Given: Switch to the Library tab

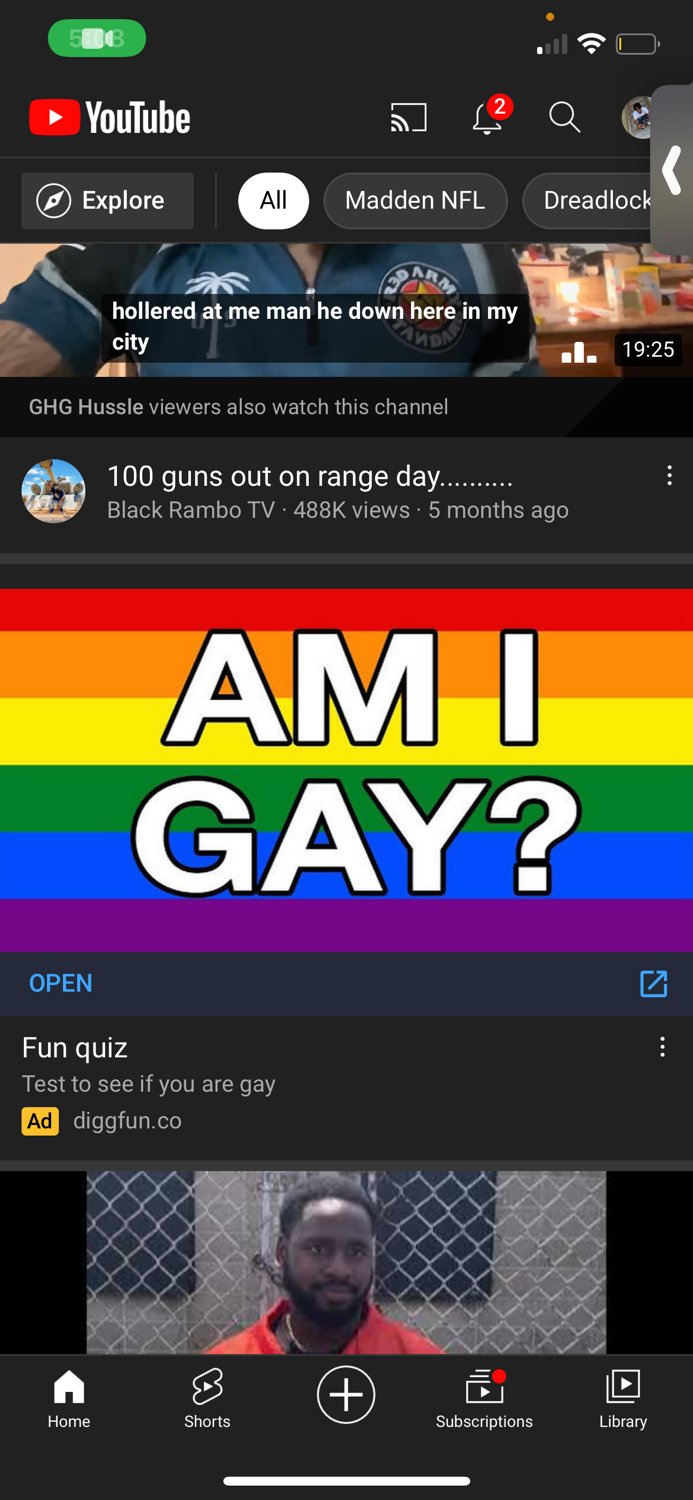Looking at the screenshot, I should click(623, 1399).
